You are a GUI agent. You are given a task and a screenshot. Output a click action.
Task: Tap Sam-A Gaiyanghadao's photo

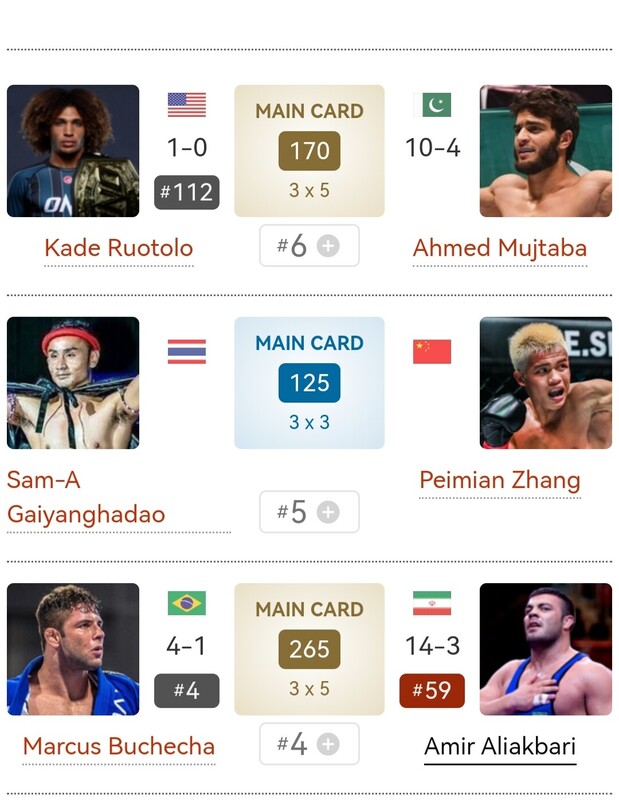[x=73, y=383]
